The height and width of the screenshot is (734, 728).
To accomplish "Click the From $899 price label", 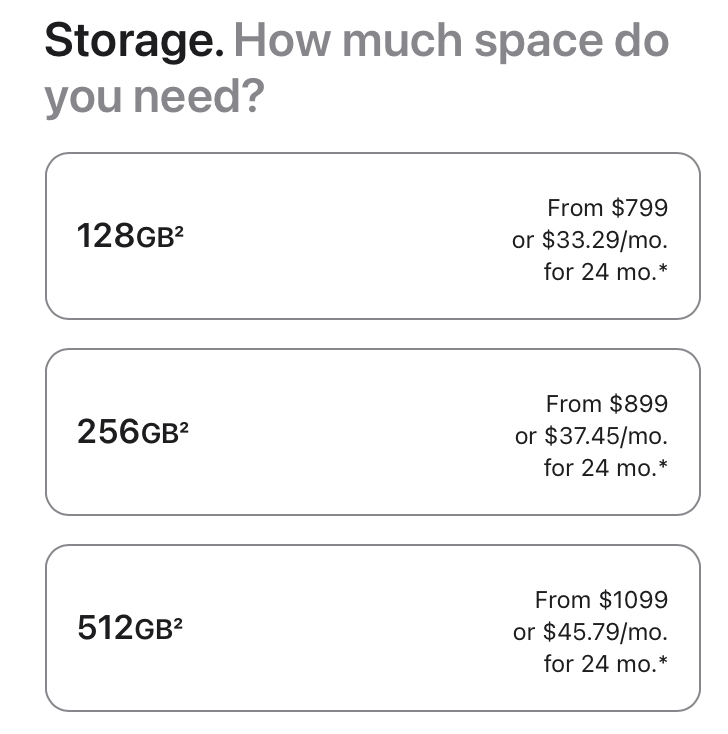I will click(x=607, y=404).
